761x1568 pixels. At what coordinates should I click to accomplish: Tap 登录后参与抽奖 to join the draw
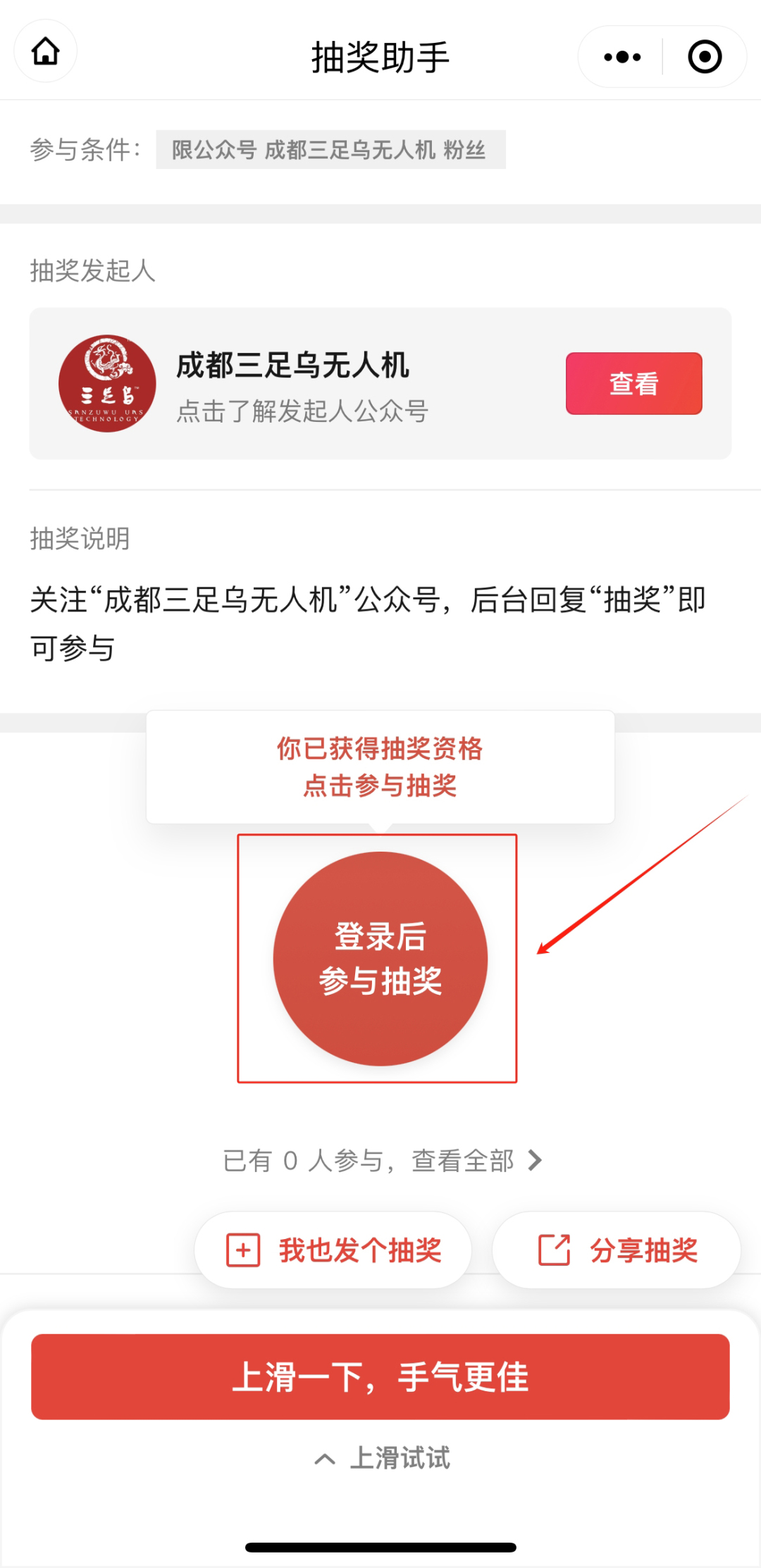[380, 958]
